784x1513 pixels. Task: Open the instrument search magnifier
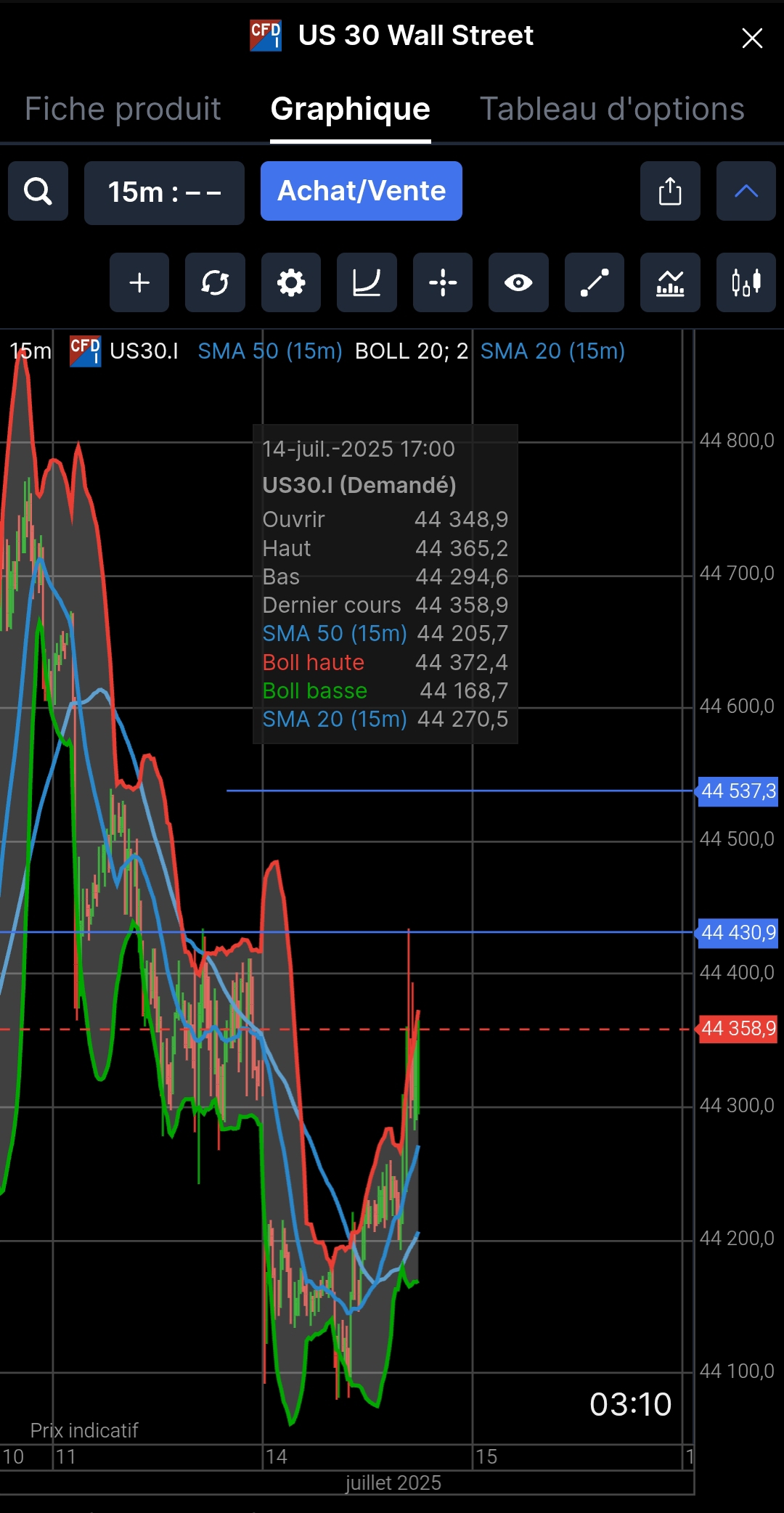point(38,192)
